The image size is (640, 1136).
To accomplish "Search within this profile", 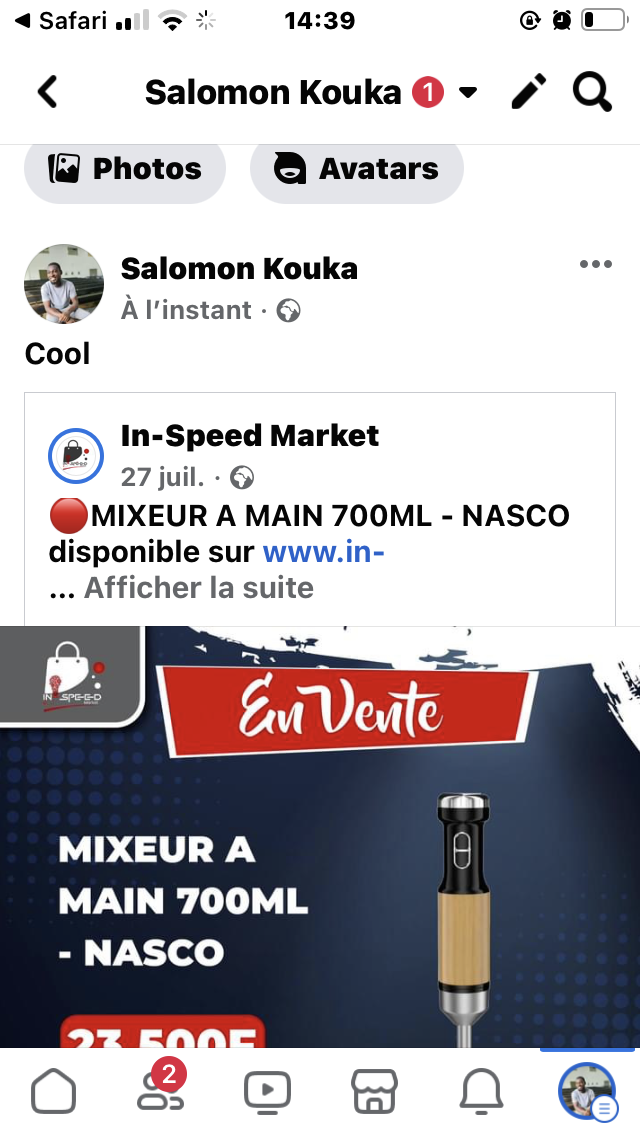I will click(591, 93).
